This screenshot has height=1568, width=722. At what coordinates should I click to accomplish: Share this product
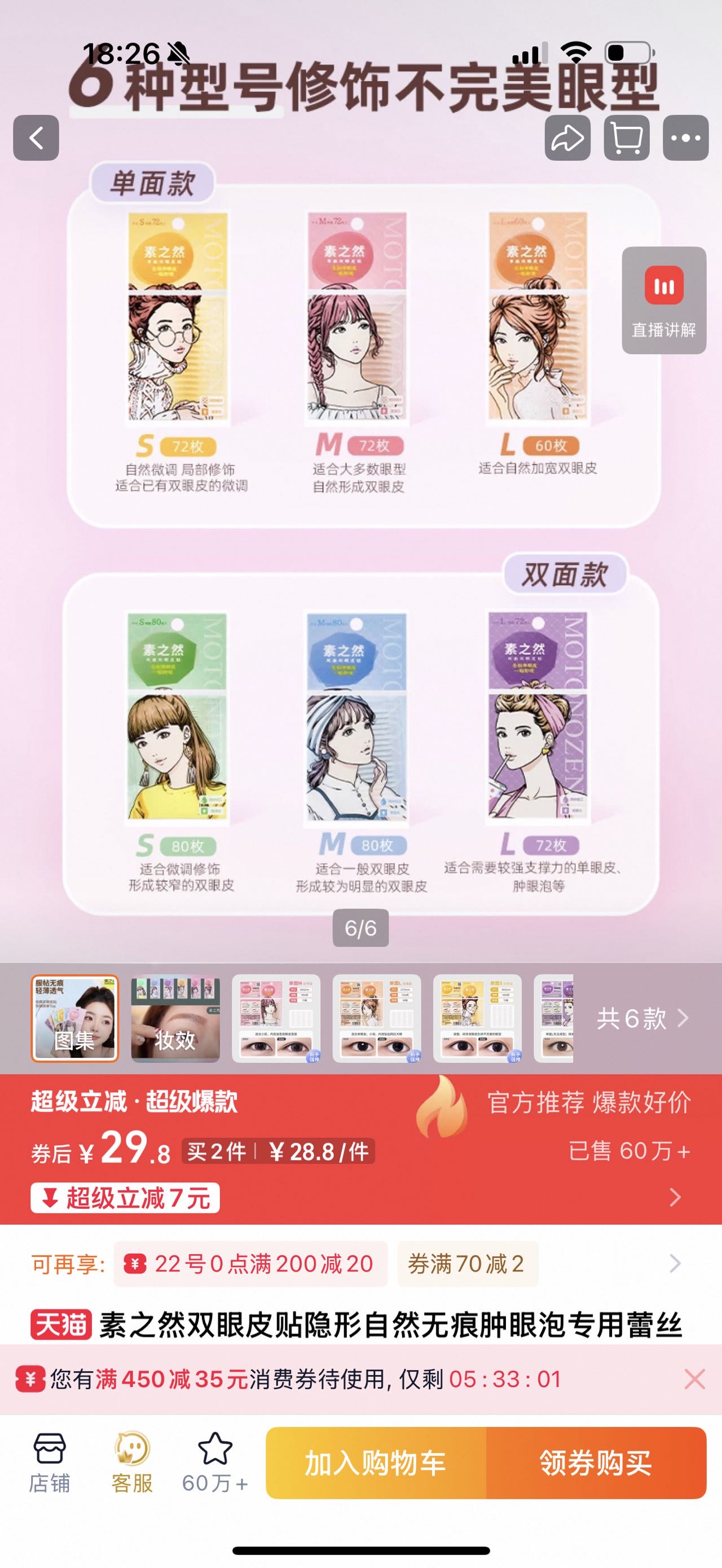(x=567, y=138)
